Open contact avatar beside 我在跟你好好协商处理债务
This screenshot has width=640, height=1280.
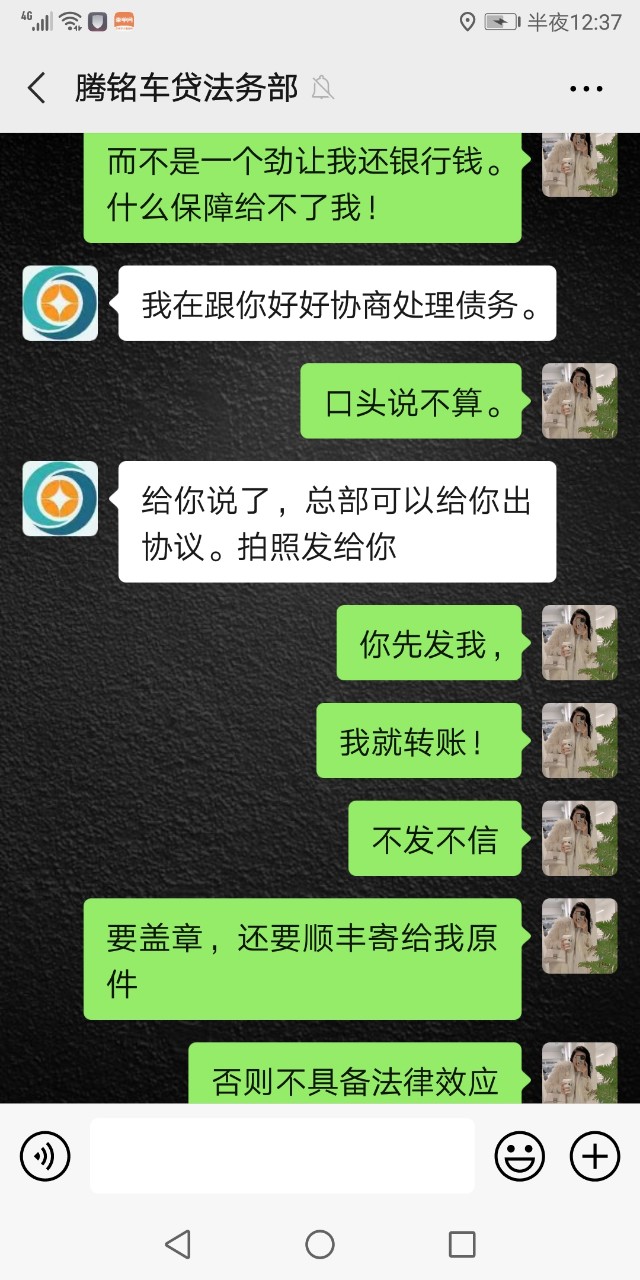click(x=60, y=303)
